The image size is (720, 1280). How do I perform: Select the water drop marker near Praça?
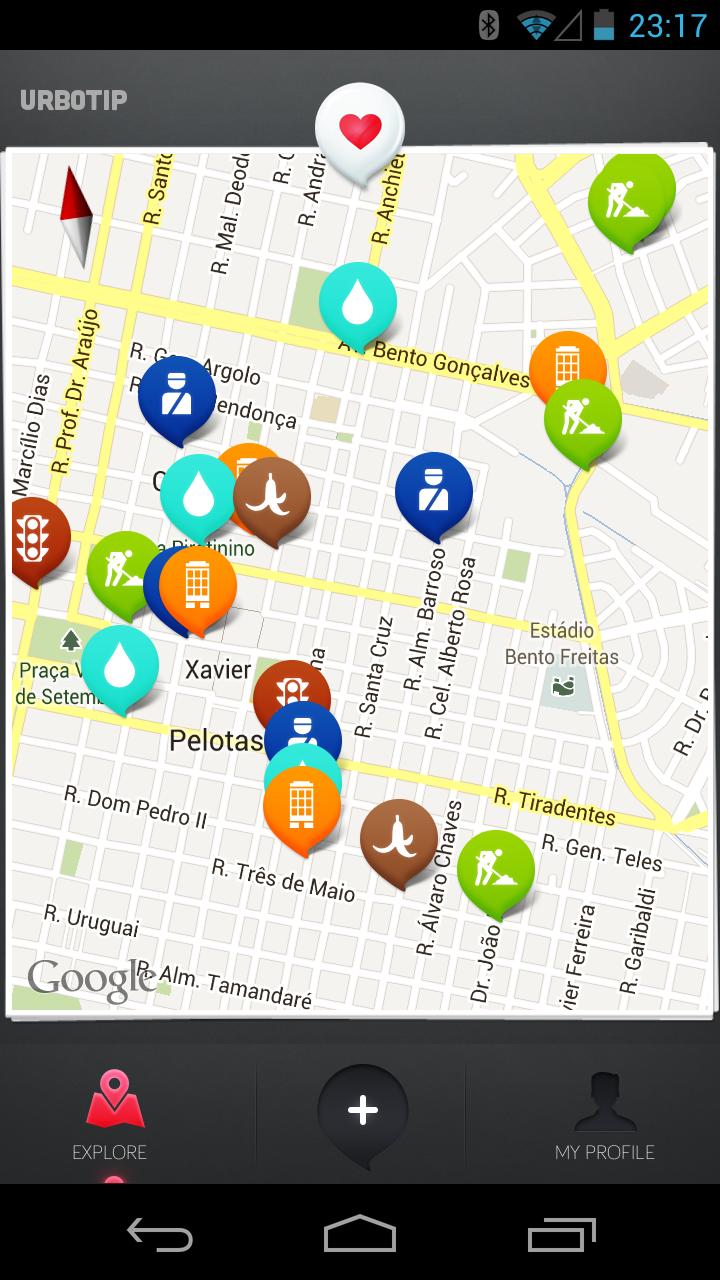(x=119, y=664)
